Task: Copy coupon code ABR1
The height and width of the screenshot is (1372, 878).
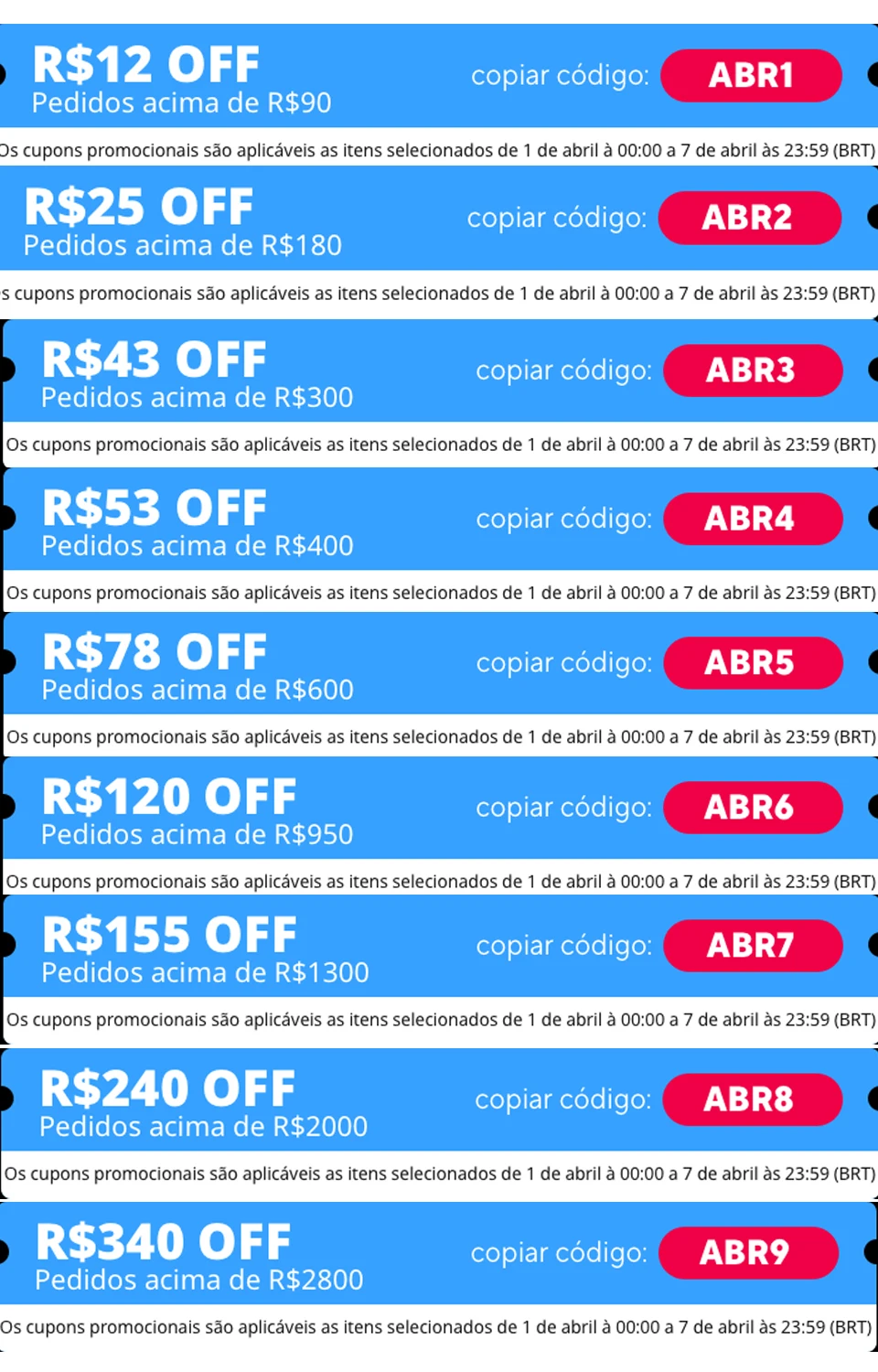Action: coord(751,75)
